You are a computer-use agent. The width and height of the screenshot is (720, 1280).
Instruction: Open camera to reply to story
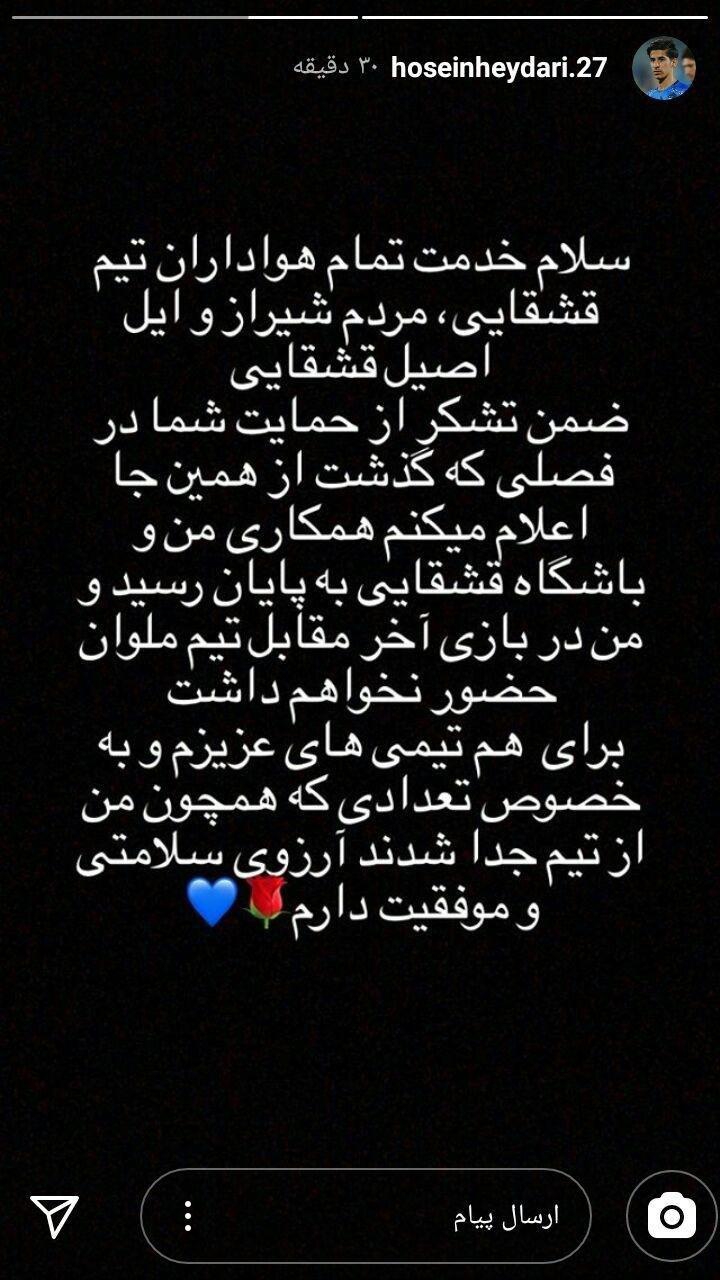671,1216
